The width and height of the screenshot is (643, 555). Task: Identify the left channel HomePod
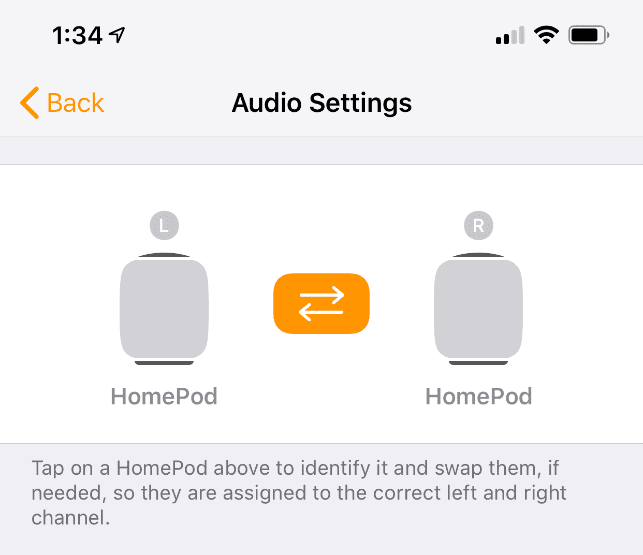tap(164, 309)
